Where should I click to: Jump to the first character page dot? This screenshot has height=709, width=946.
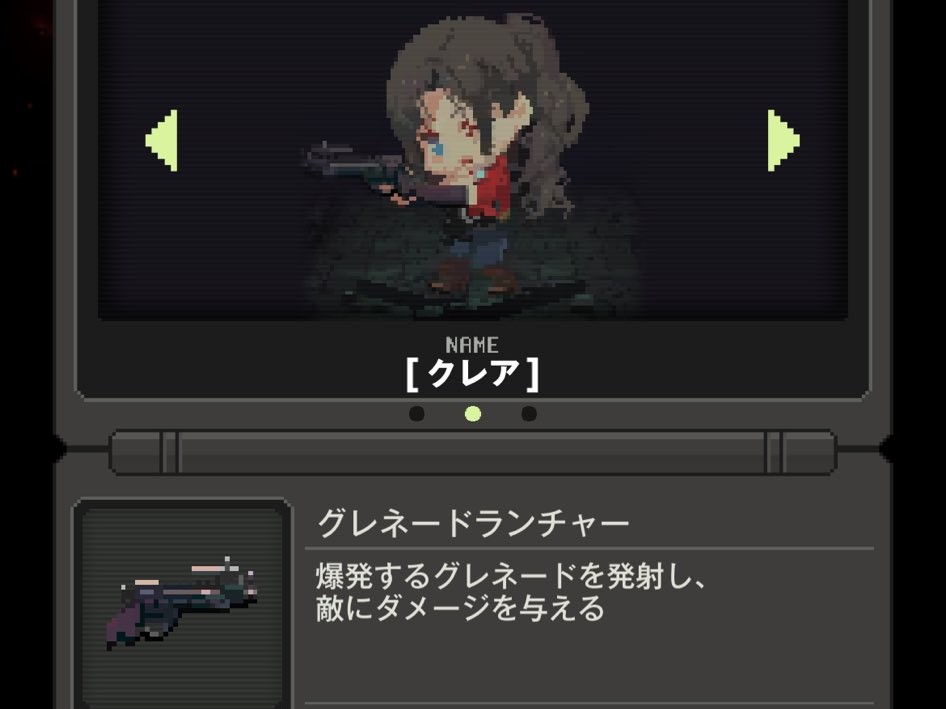click(x=417, y=413)
